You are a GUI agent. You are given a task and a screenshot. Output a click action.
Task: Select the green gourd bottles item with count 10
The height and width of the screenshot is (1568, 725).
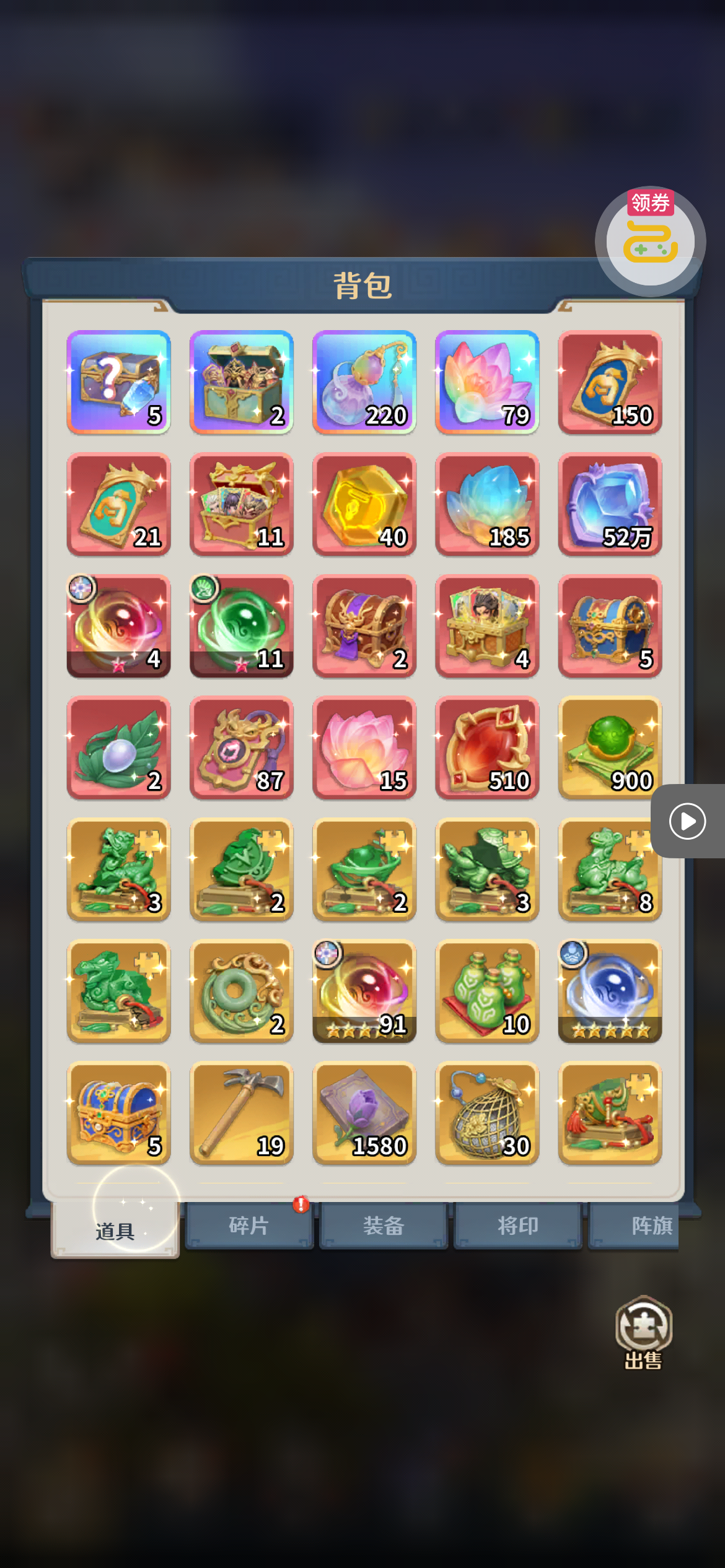click(487, 991)
